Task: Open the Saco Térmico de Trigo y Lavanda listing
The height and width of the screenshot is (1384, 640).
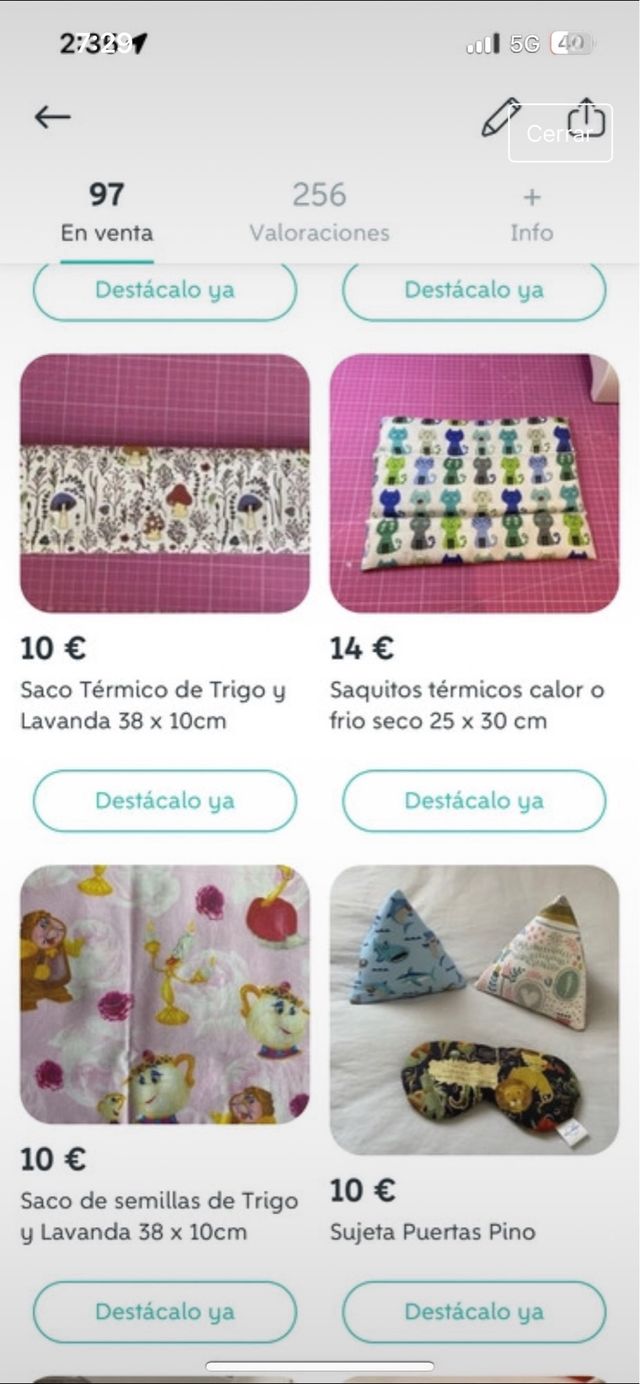Action: (x=165, y=483)
